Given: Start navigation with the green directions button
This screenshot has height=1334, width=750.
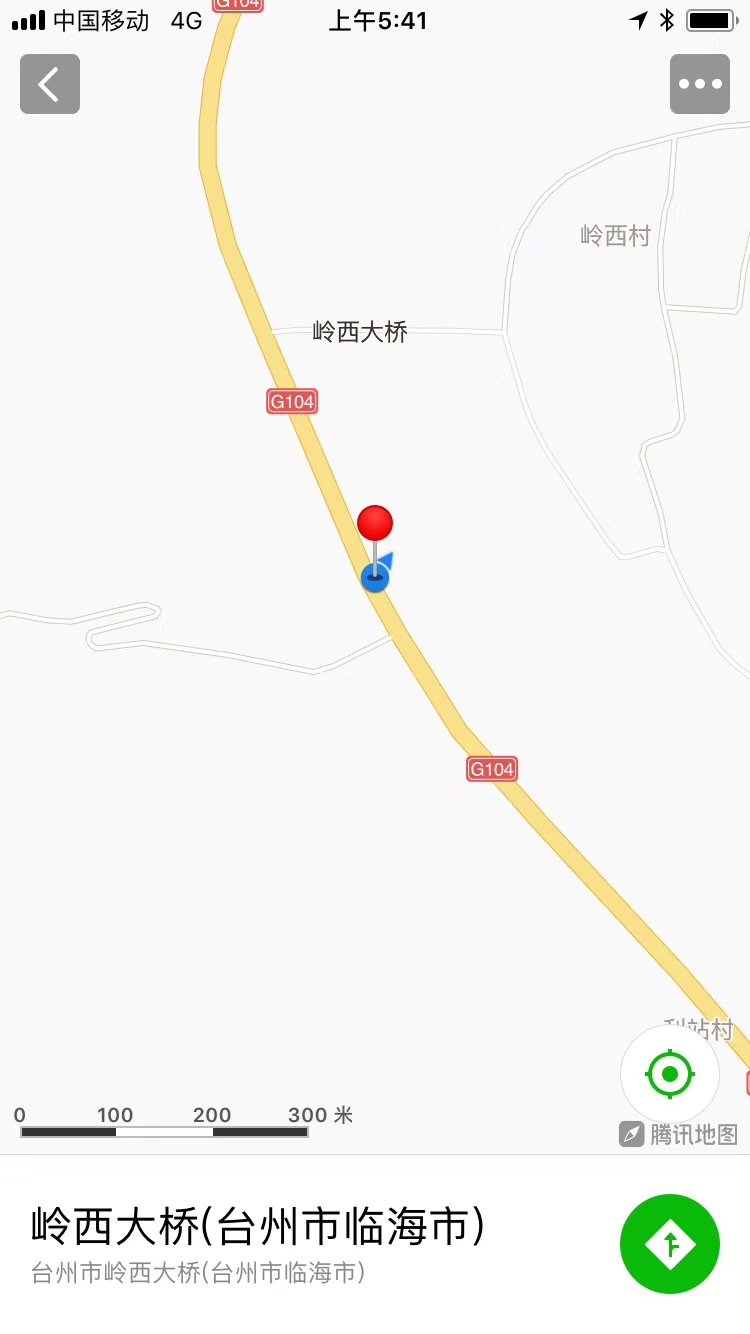Looking at the screenshot, I should (670, 1244).
